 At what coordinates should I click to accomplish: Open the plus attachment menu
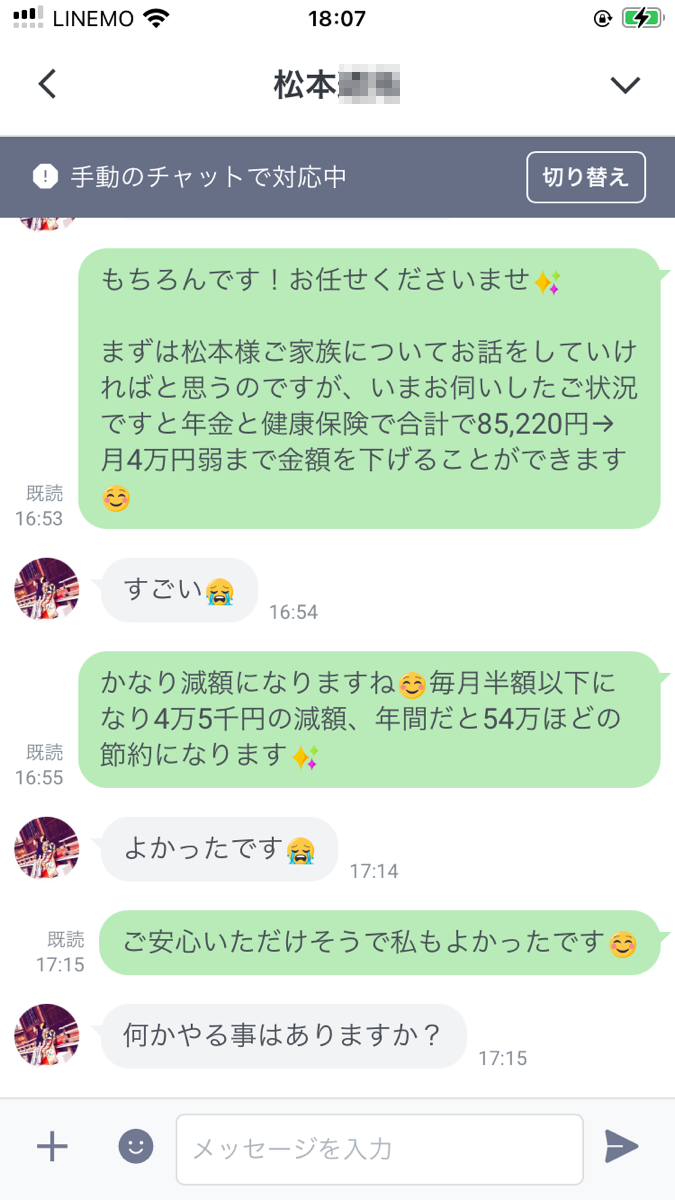coord(52,1146)
